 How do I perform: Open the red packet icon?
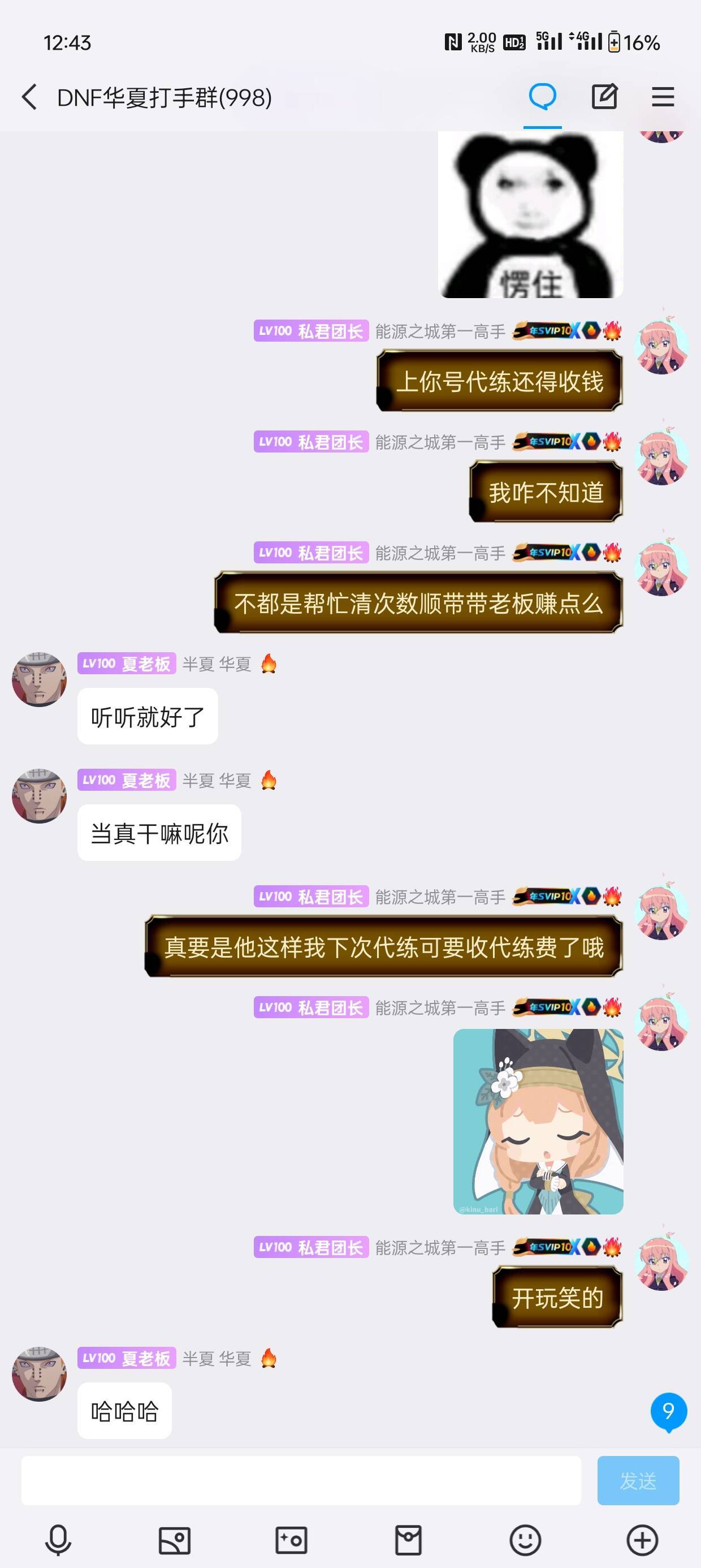(408, 1540)
